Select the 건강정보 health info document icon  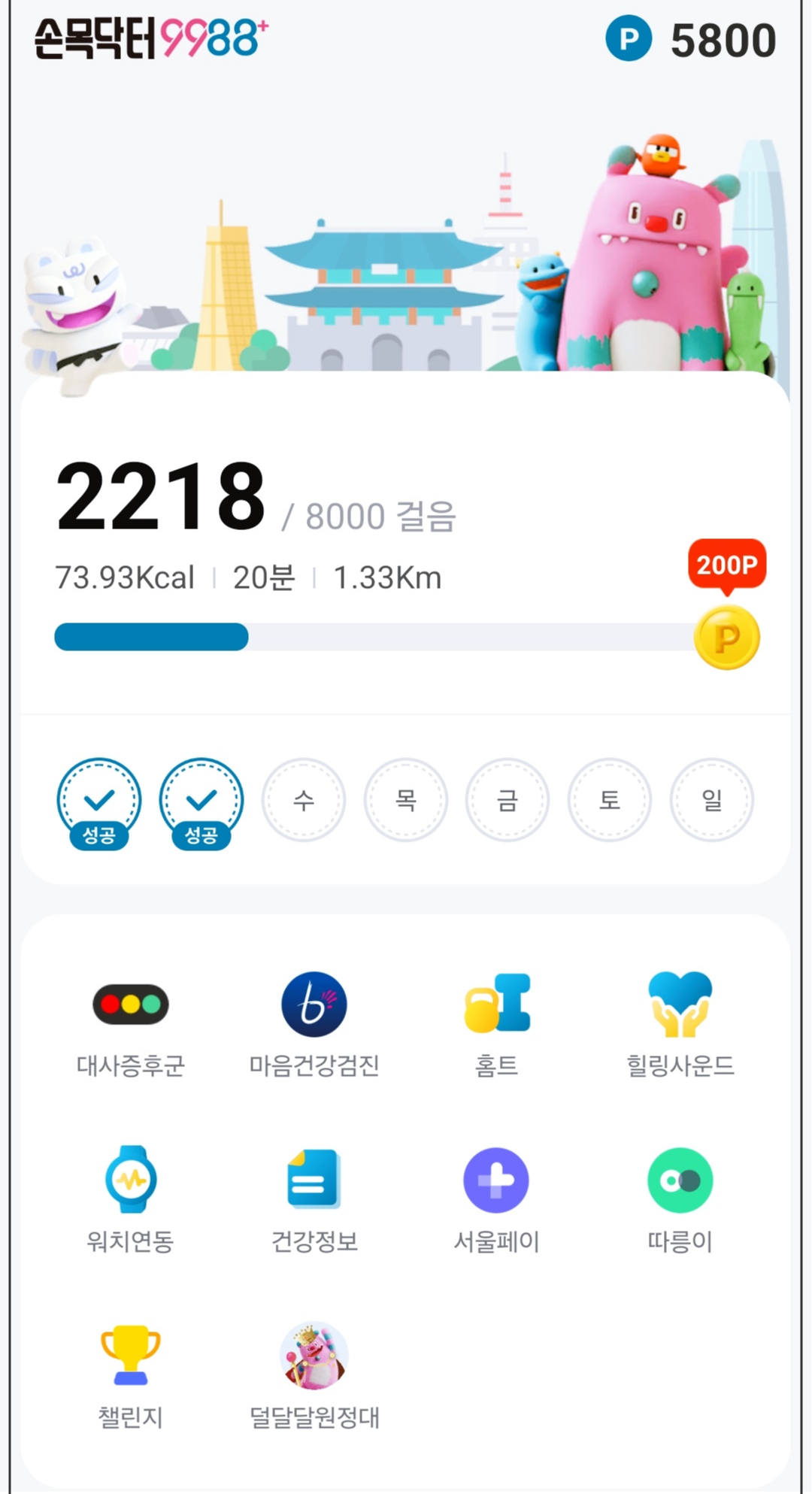coord(314,1180)
